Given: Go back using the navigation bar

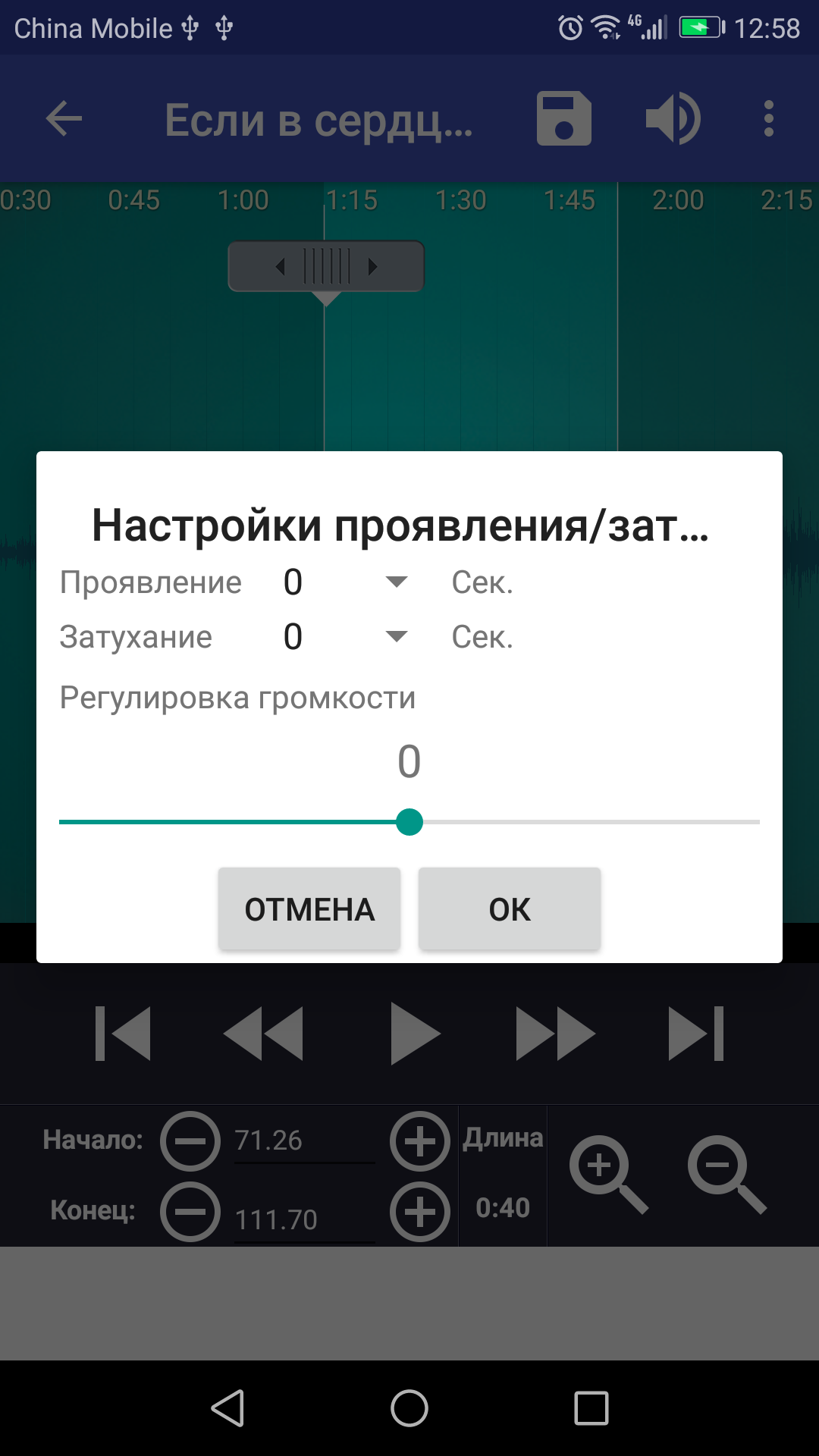Looking at the screenshot, I should click(227, 1408).
